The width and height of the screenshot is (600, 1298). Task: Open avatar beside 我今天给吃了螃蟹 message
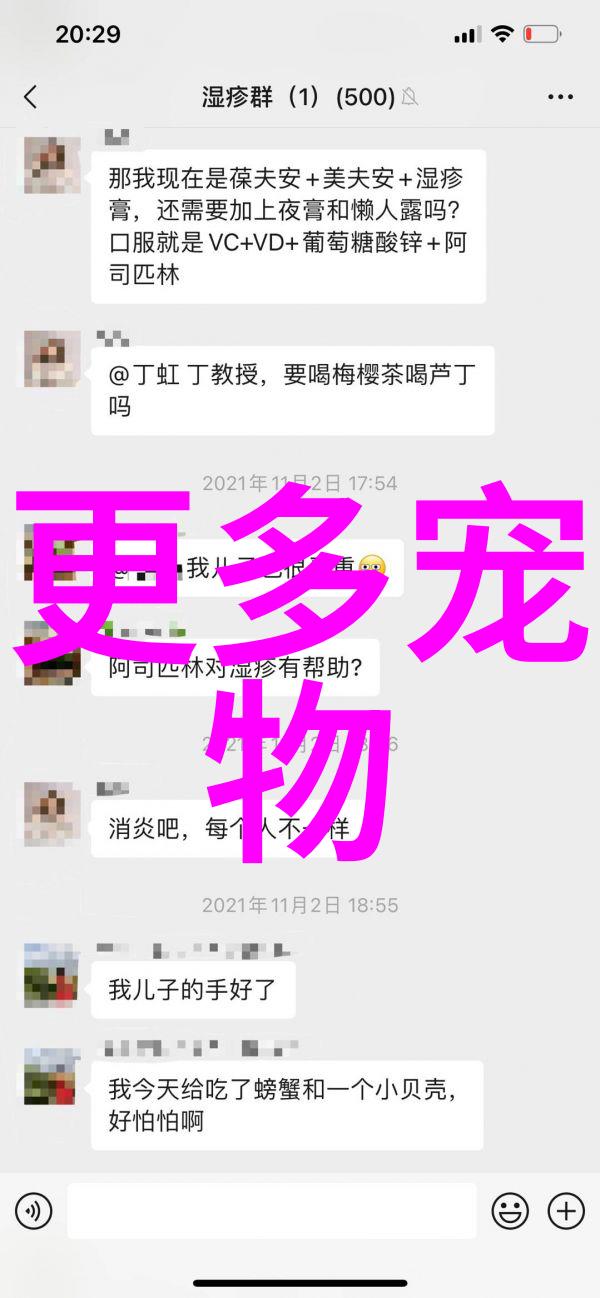pyautogui.click(x=52, y=1076)
